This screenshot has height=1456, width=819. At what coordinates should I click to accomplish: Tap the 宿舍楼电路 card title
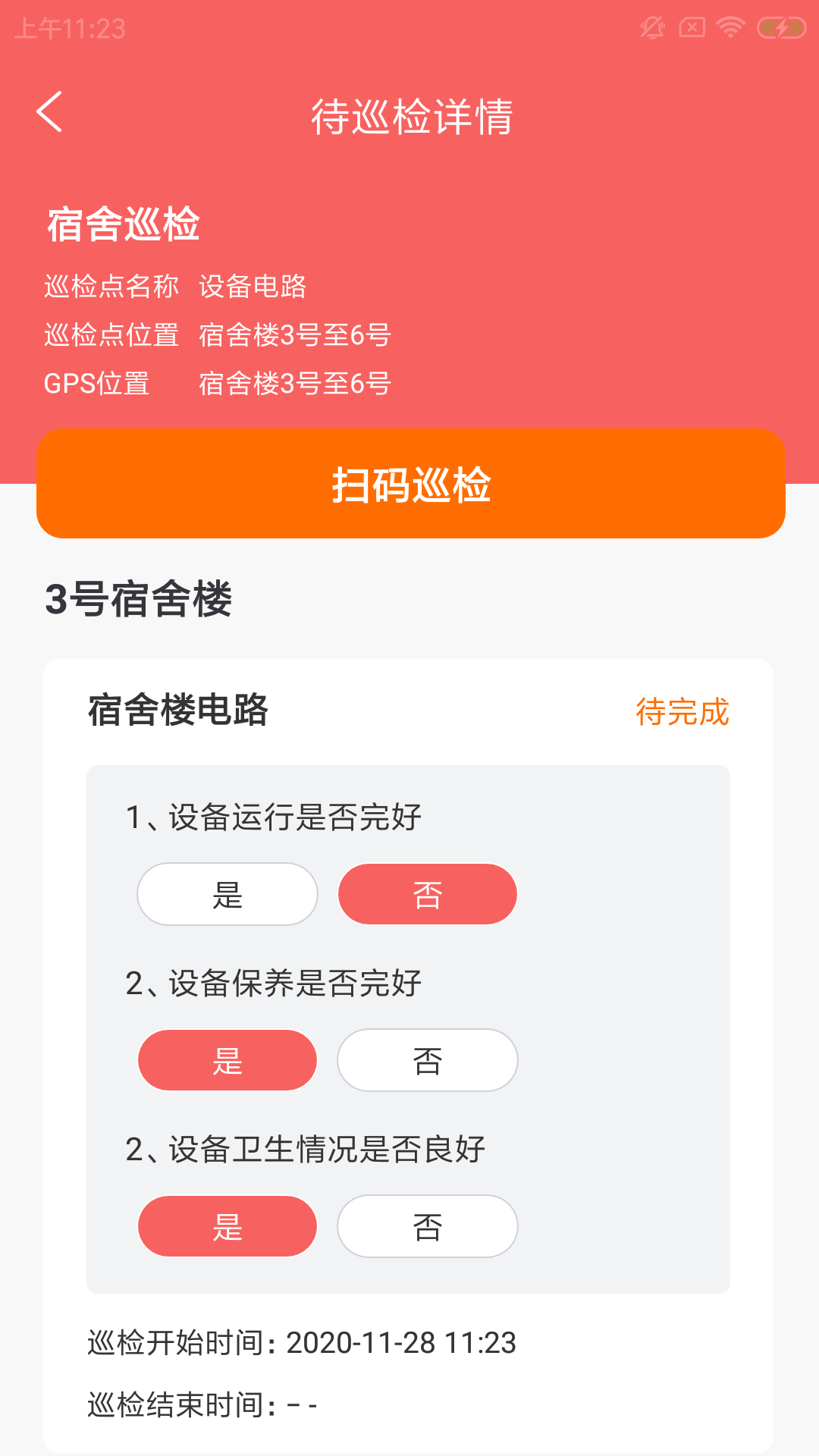[177, 712]
